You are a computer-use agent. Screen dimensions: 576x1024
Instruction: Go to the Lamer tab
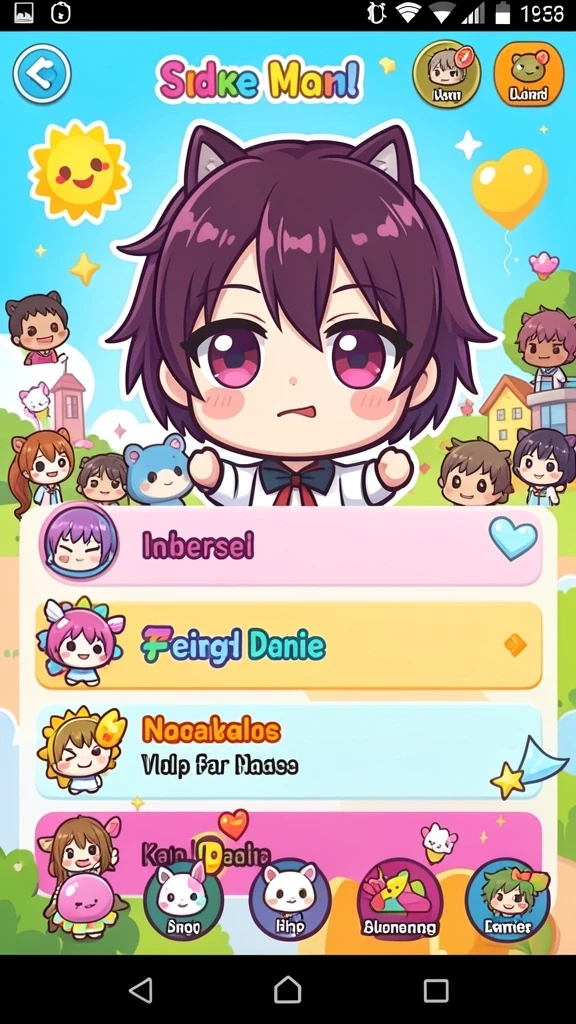(507, 899)
